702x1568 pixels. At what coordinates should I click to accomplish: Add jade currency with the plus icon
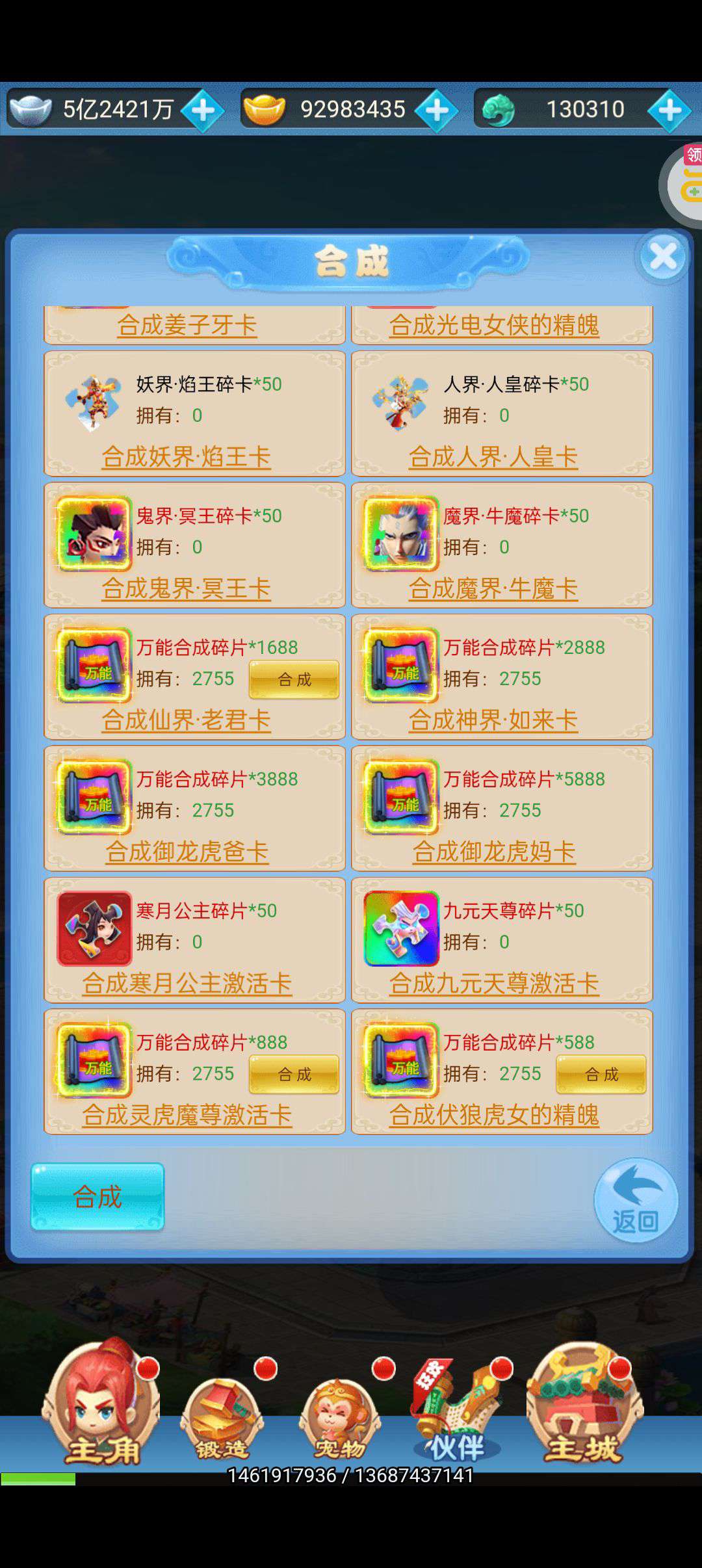669,110
